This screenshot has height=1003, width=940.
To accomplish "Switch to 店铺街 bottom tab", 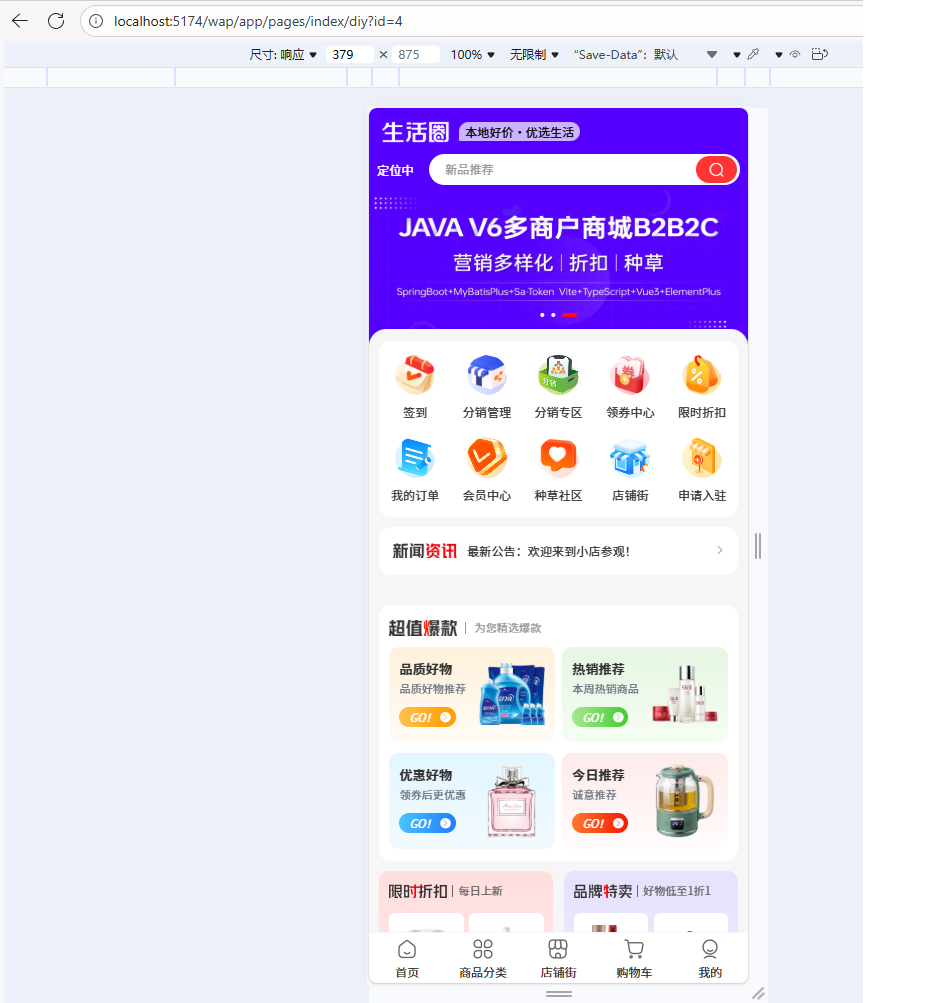I will [558, 959].
